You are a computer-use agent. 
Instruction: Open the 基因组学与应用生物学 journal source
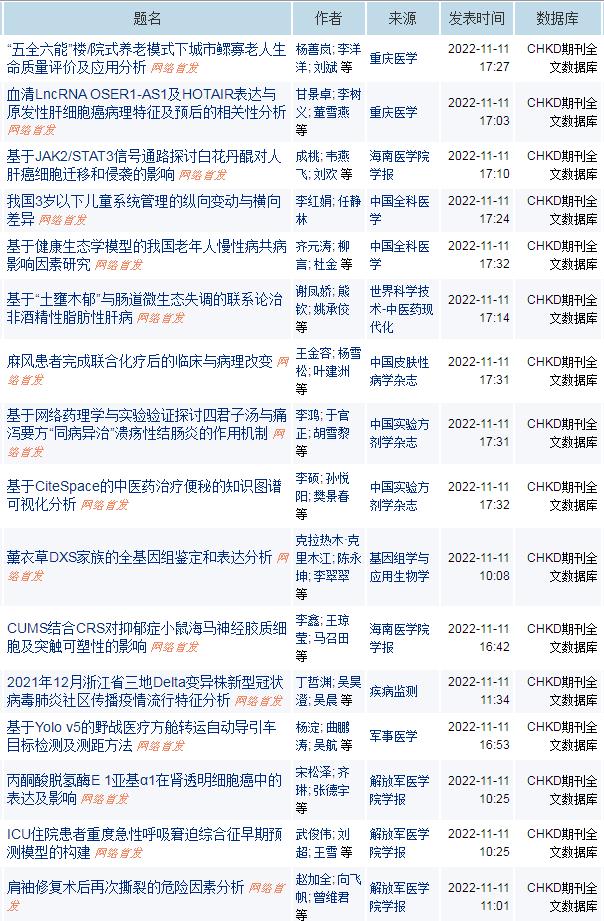[x=400, y=567]
